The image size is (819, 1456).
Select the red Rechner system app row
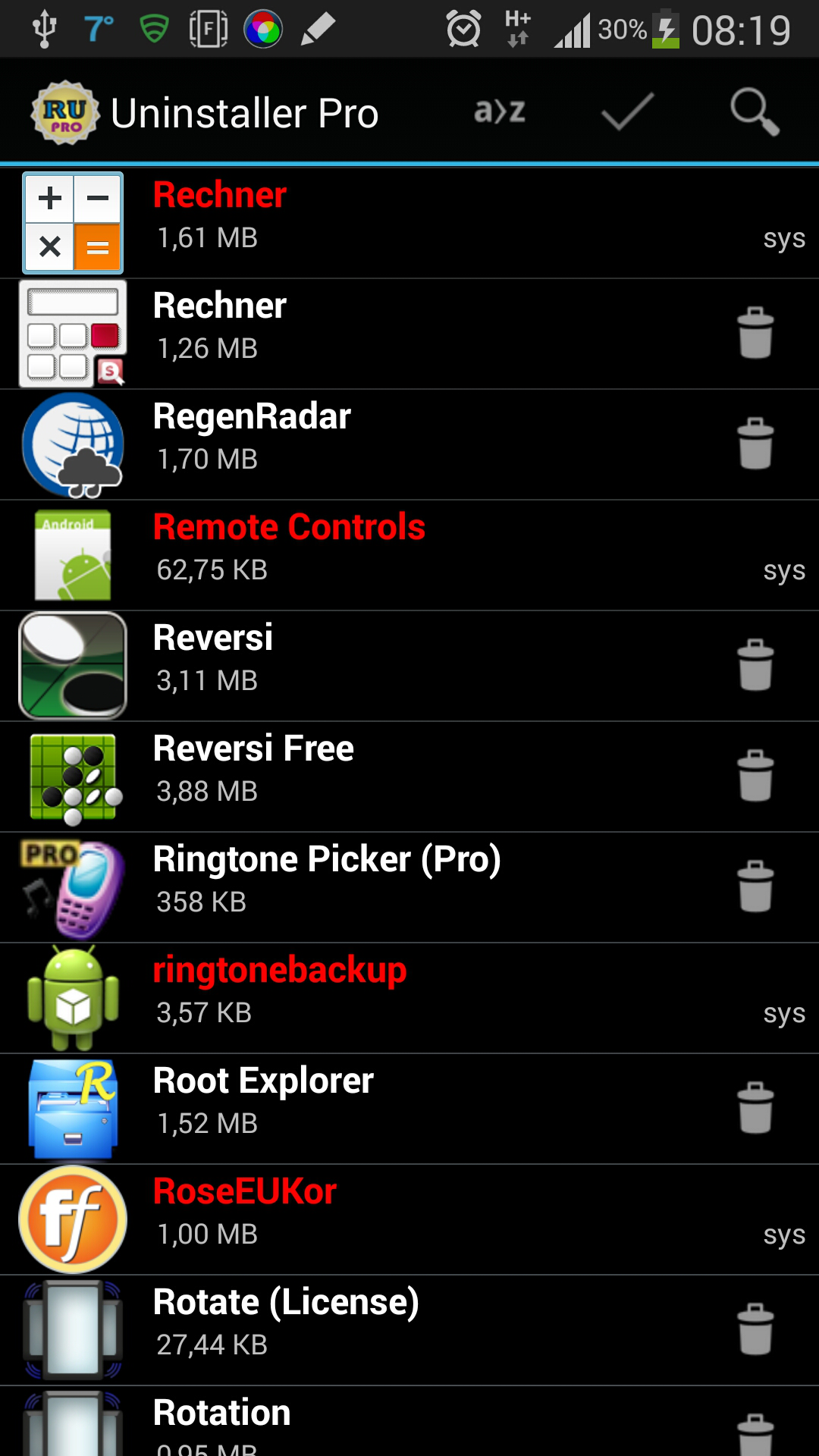[x=409, y=223]
